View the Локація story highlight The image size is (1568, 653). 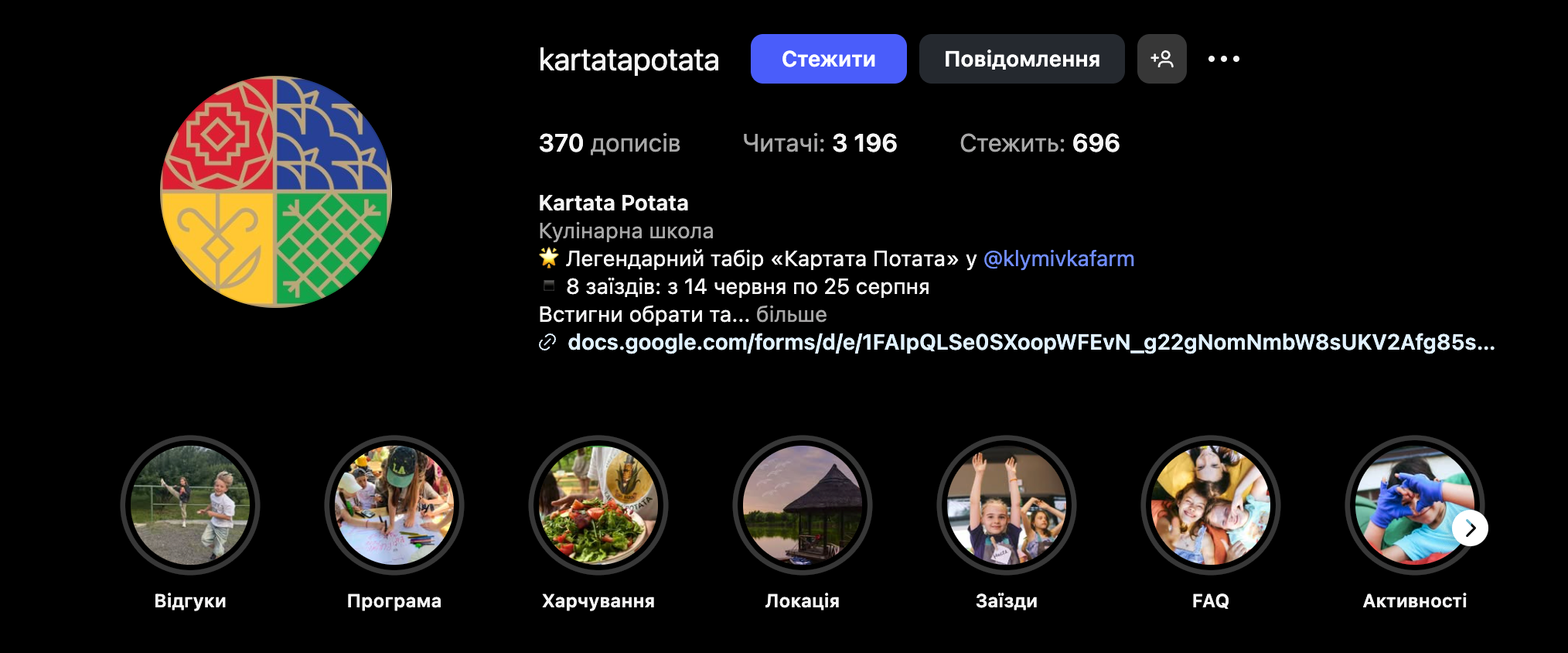coord(803,505)
